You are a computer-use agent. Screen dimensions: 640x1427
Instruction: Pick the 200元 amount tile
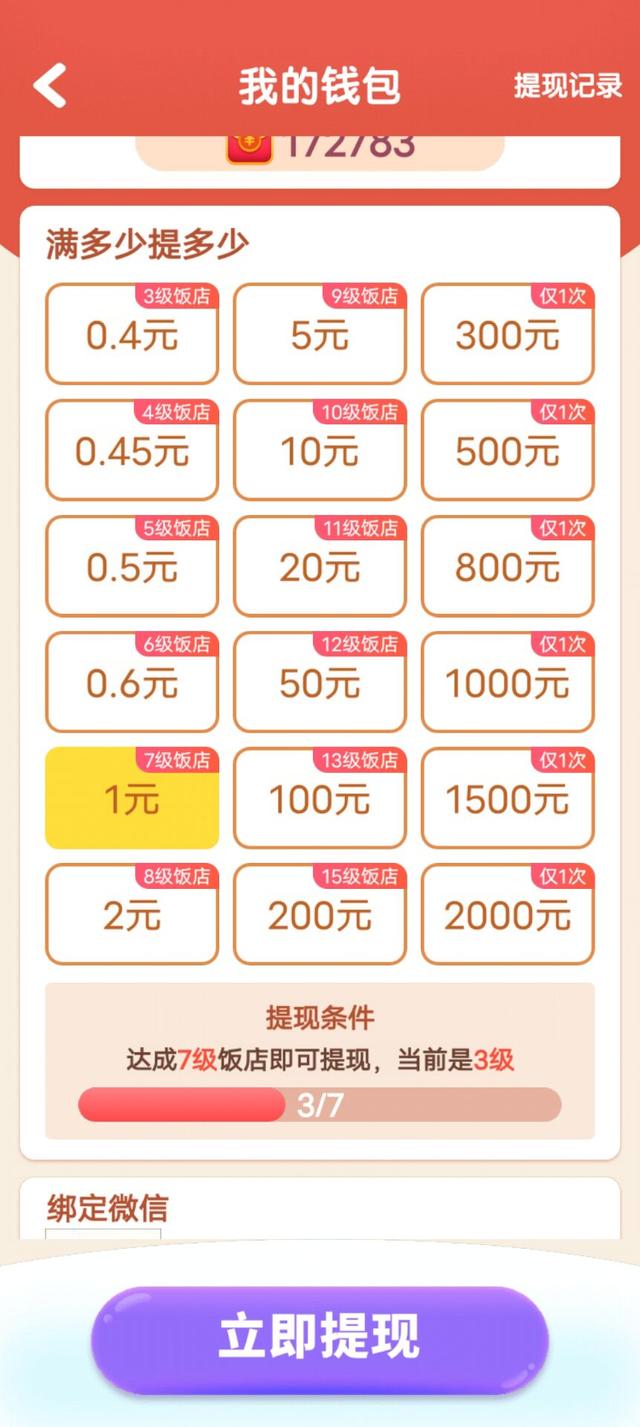click(x=320, y=915)
